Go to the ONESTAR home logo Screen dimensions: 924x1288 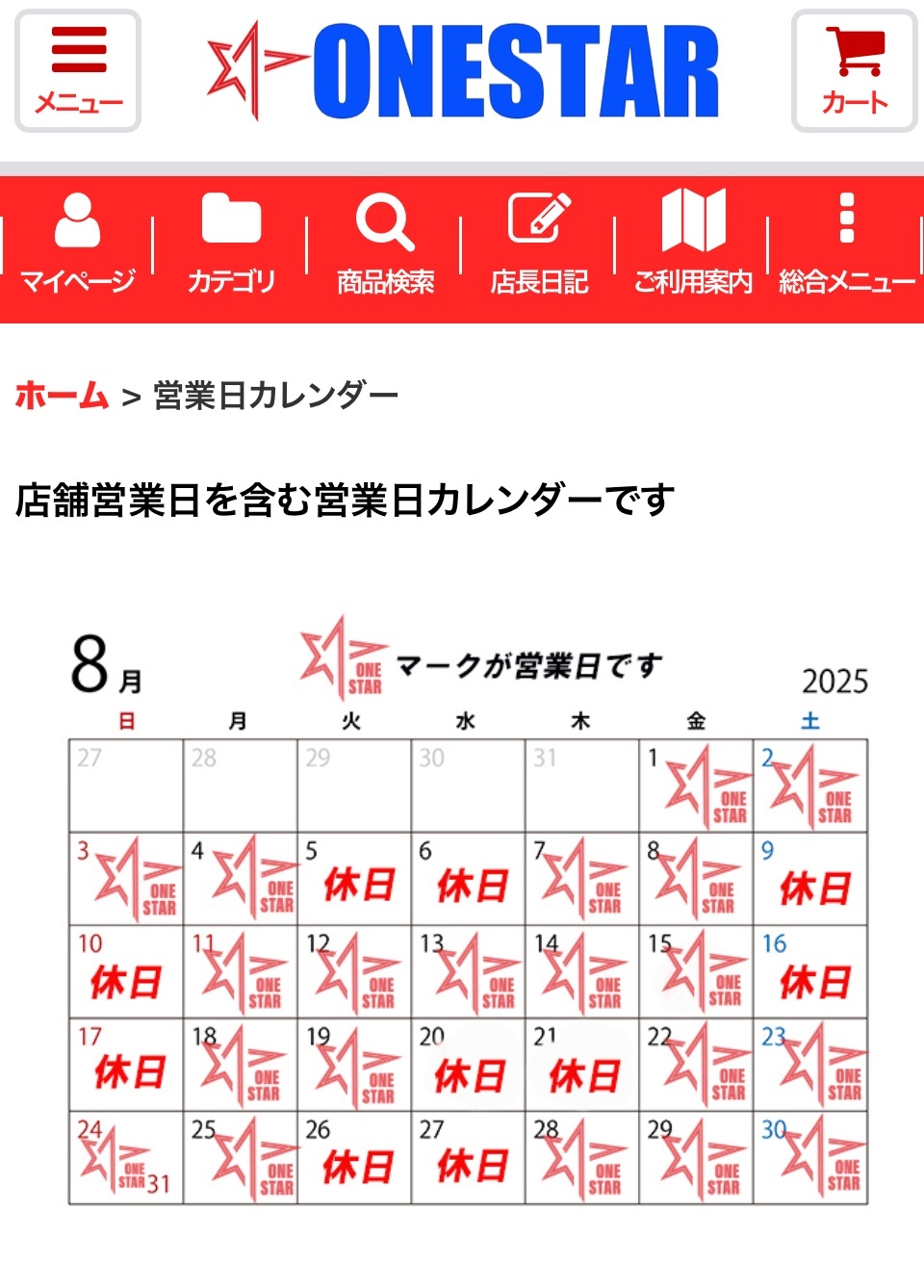click(x=464, y=71)
